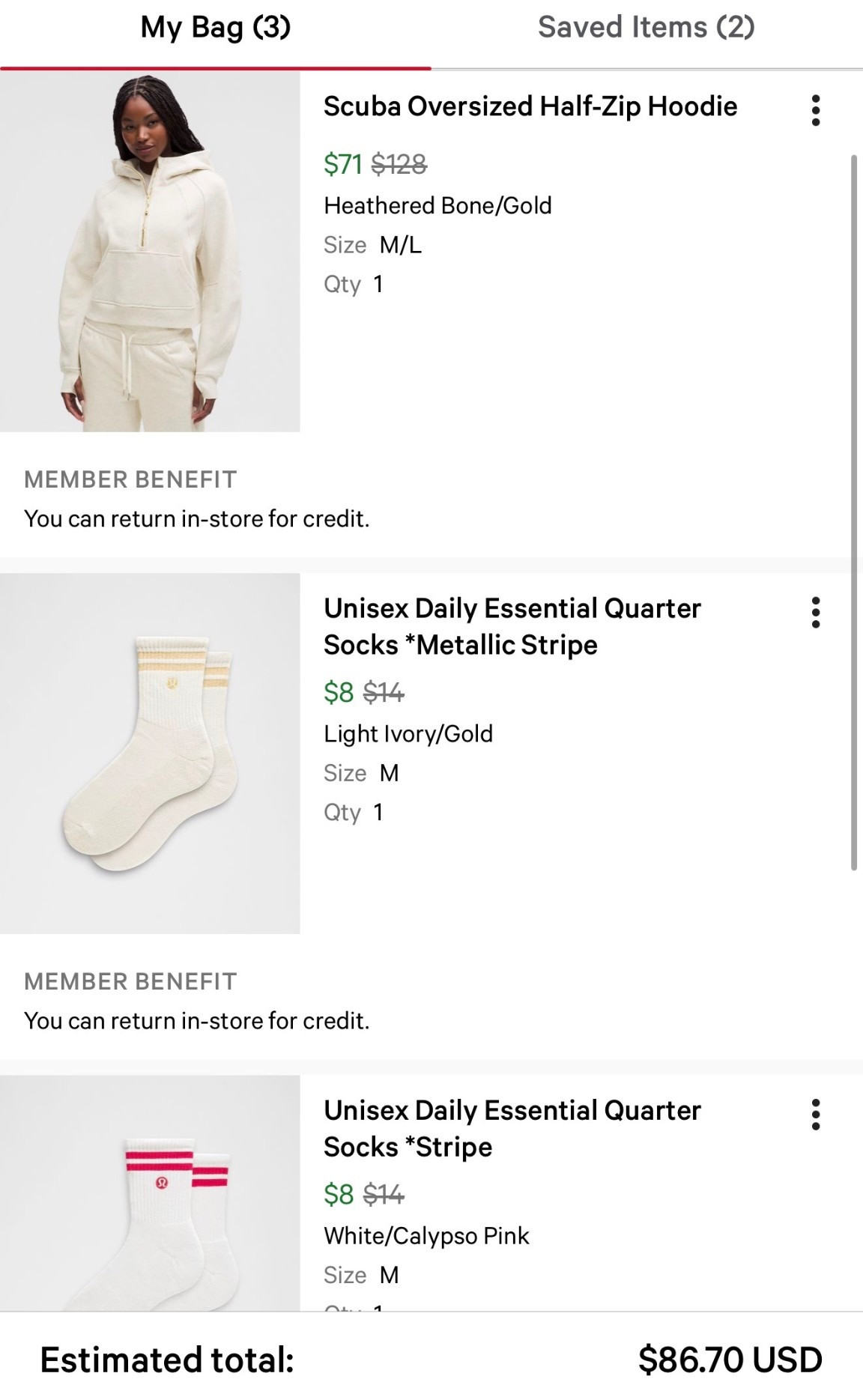This screenshot has width=863, height=1400.
Task: Open options menu for Metallic Stripe socks
Action: tap(816, 613)
